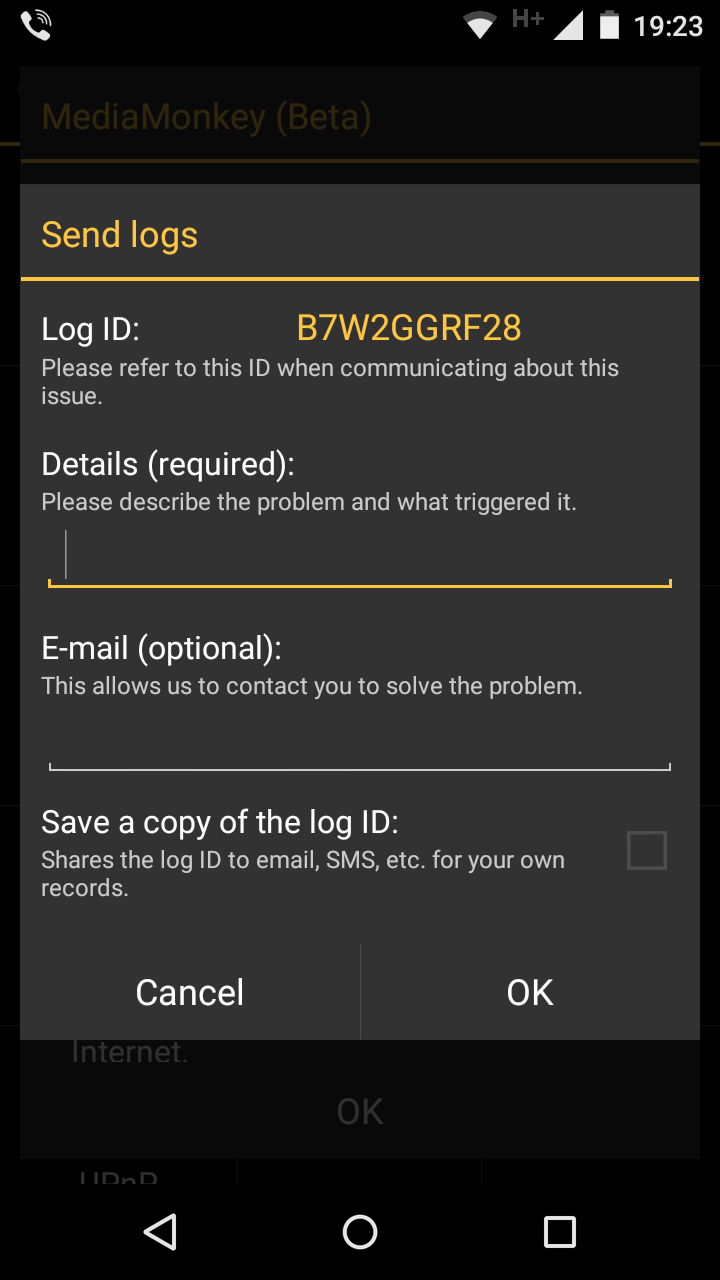Focus the E-mail input field
Viewport: 720px width, 1280px height.
(x=360, y=741)
